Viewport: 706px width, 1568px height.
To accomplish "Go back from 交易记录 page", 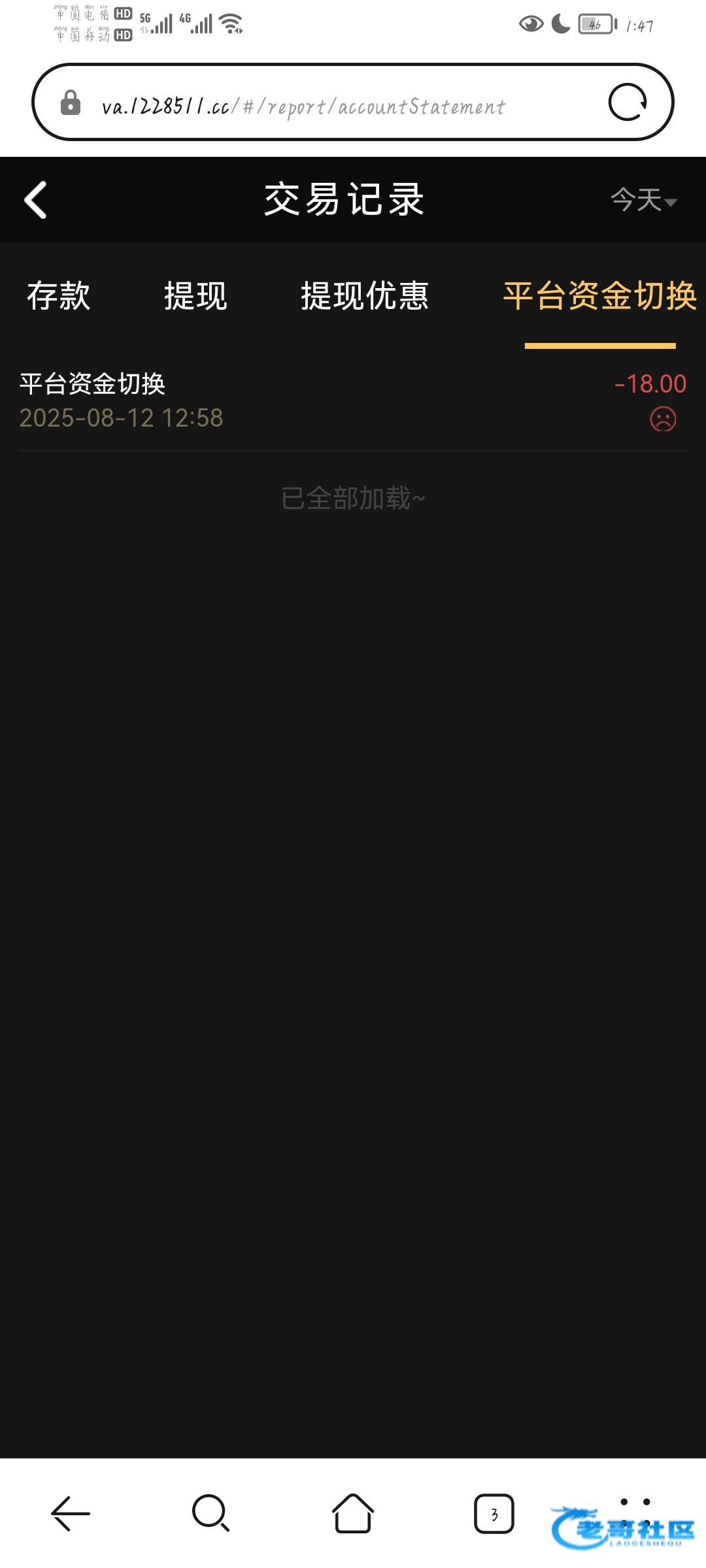I will click(36, 200).
